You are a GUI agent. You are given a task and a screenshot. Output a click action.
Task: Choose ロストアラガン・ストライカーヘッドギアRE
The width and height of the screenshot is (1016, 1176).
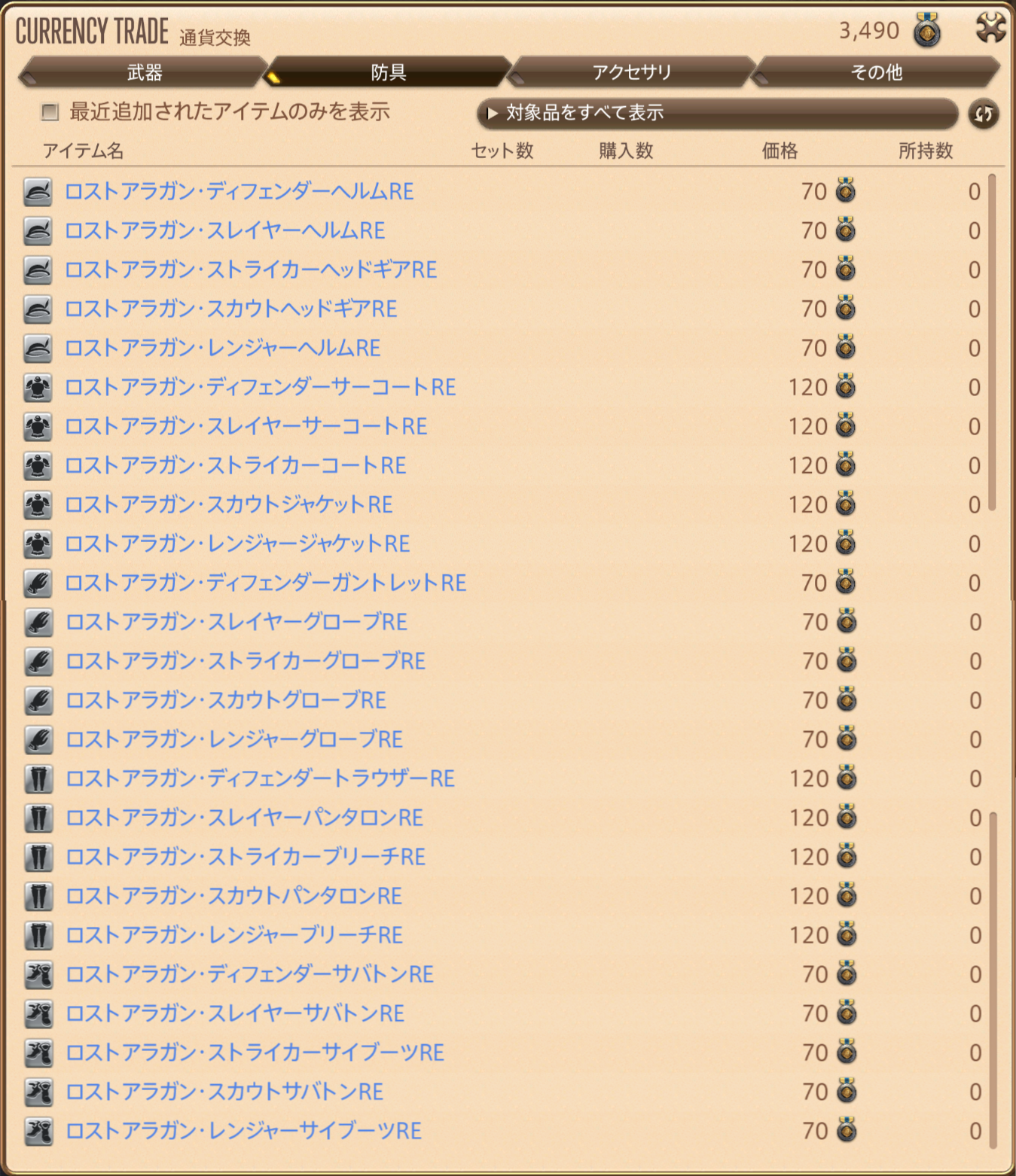[x=251, y=270]
